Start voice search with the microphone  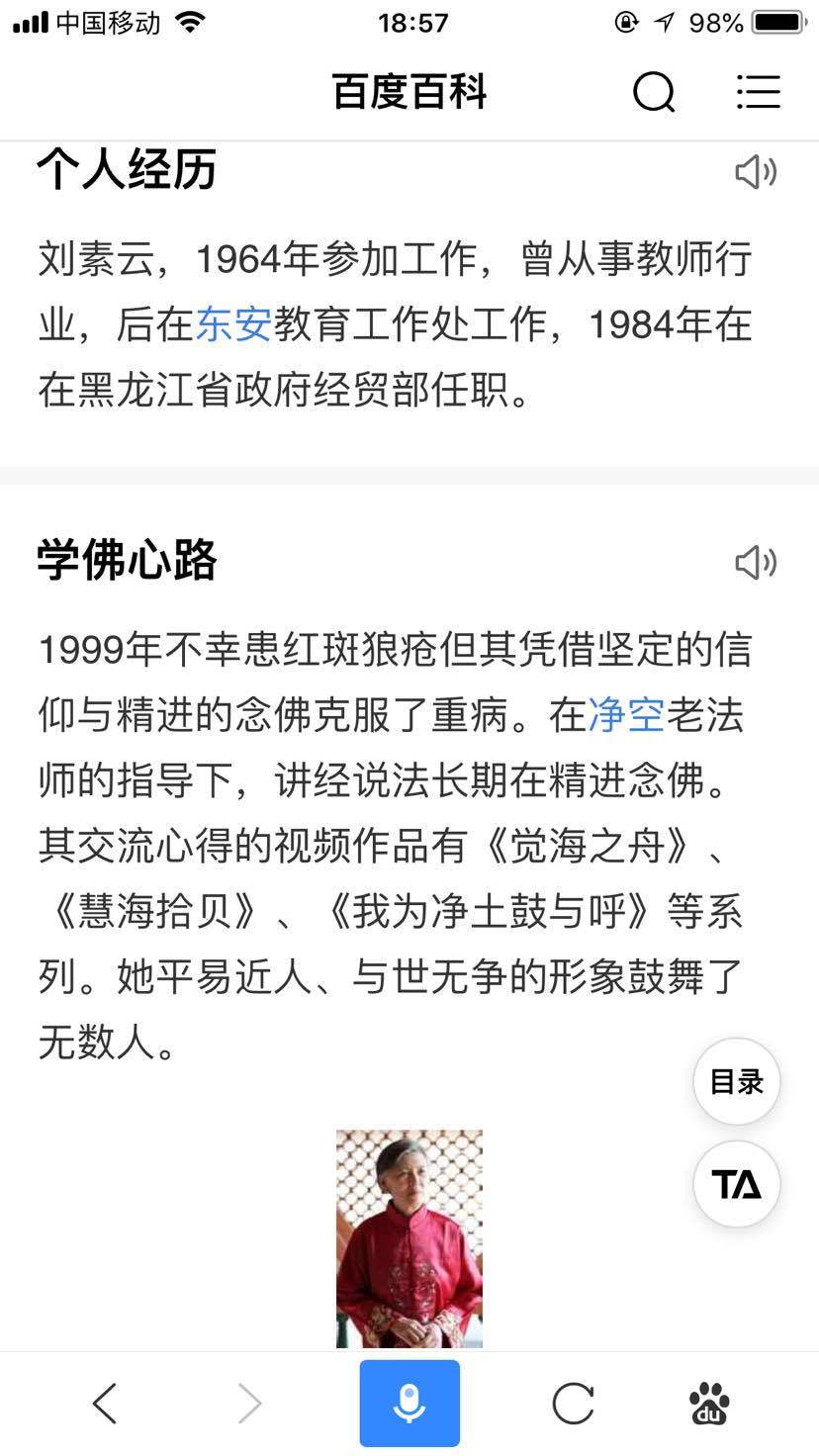pyautogui.click(x=409, y=1403)
